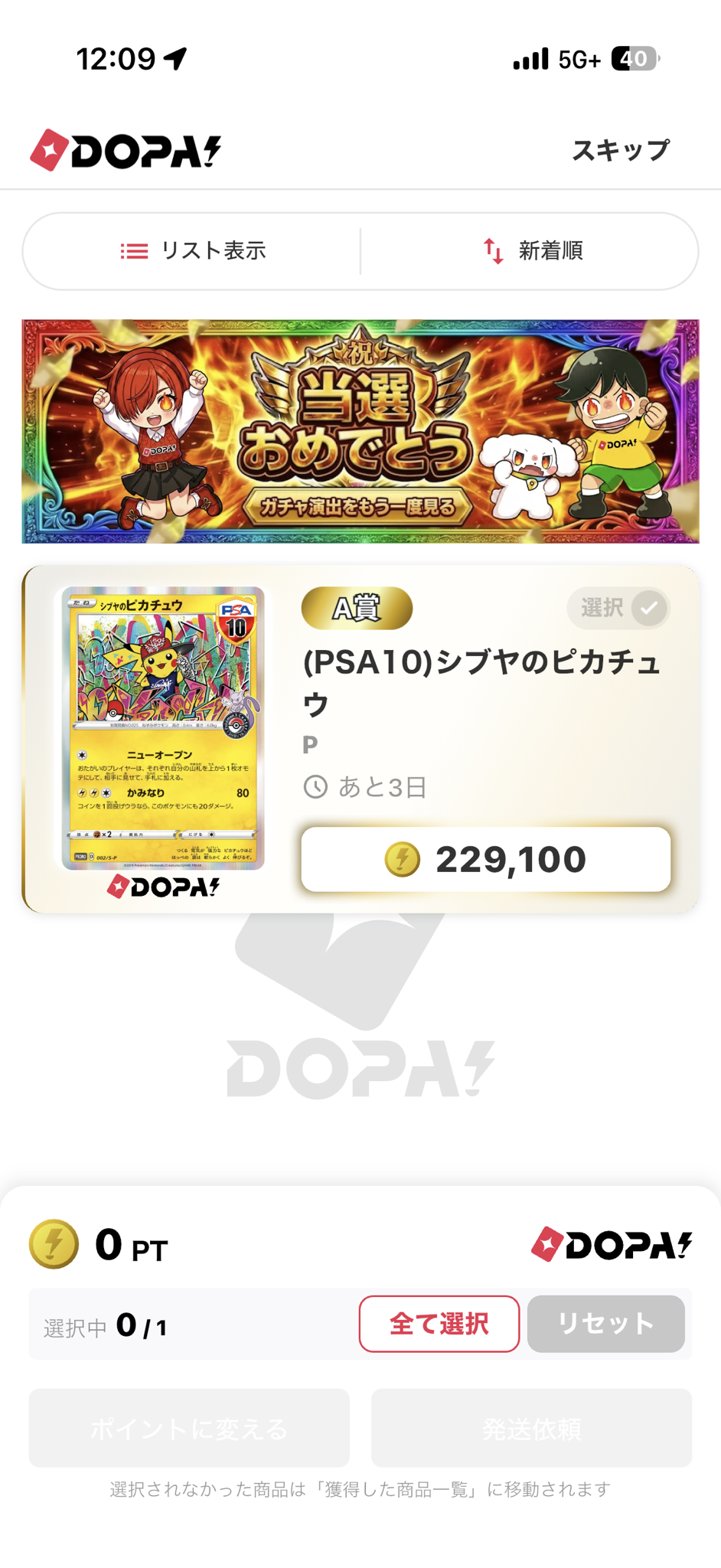The width and height of the screenshot is (721, 1568).
Task: Open the 新着順 sort order option
Action: tap(530, 251)
